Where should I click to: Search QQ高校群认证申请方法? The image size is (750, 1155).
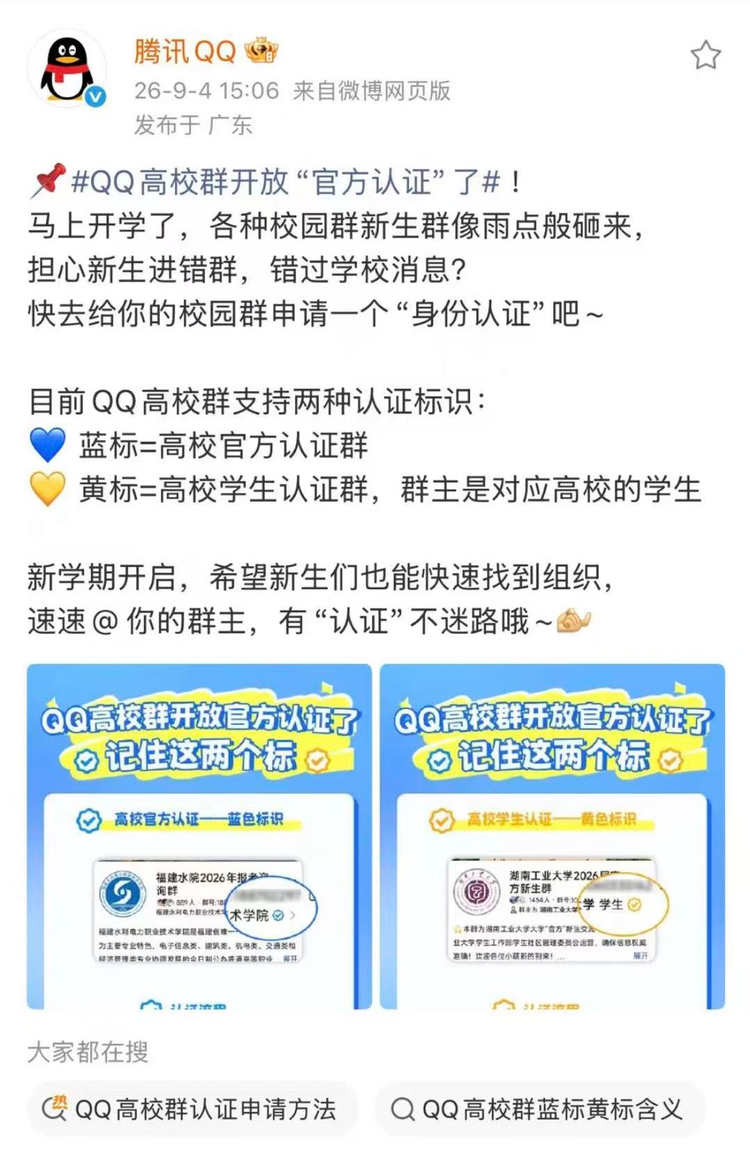(x=192, y=1109)
